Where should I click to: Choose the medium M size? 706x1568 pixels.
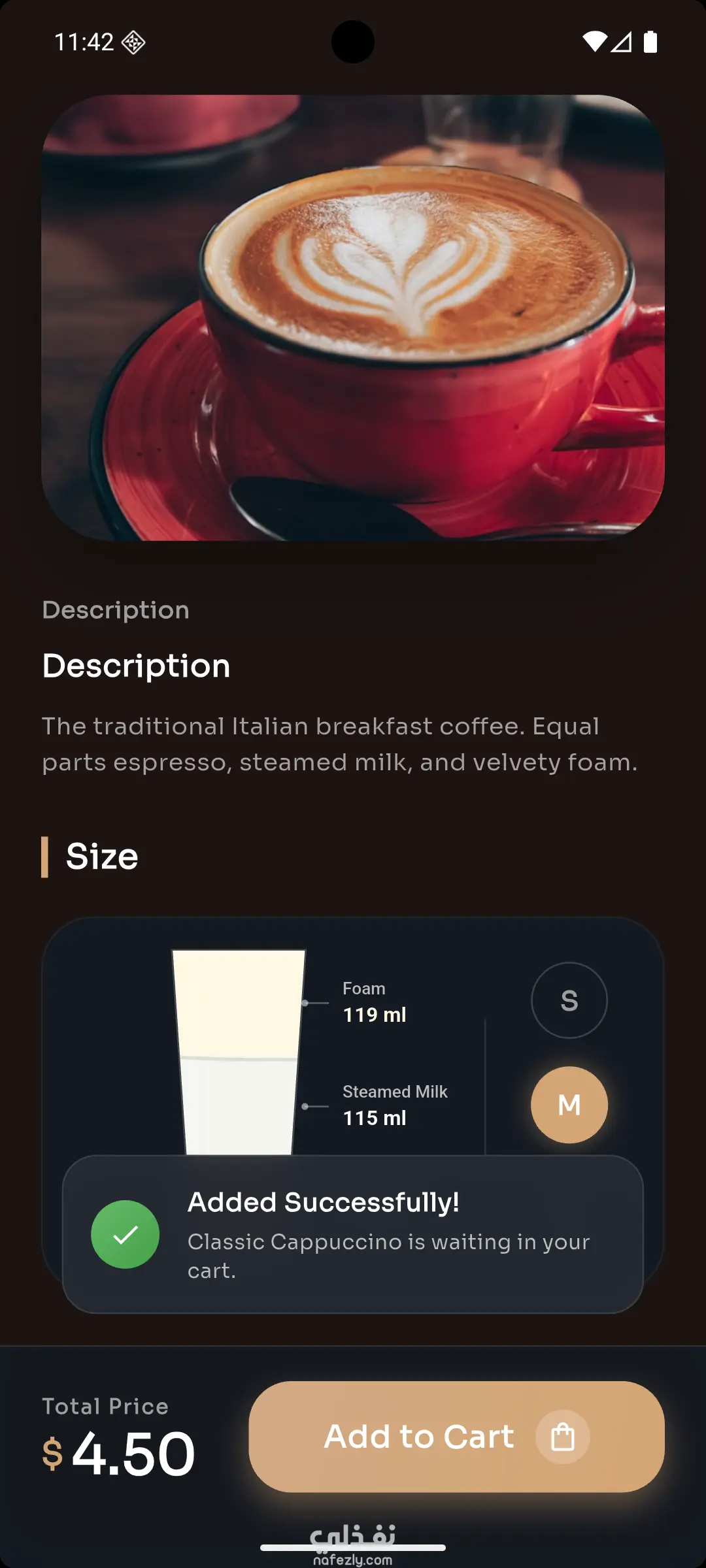(569, 1105)
